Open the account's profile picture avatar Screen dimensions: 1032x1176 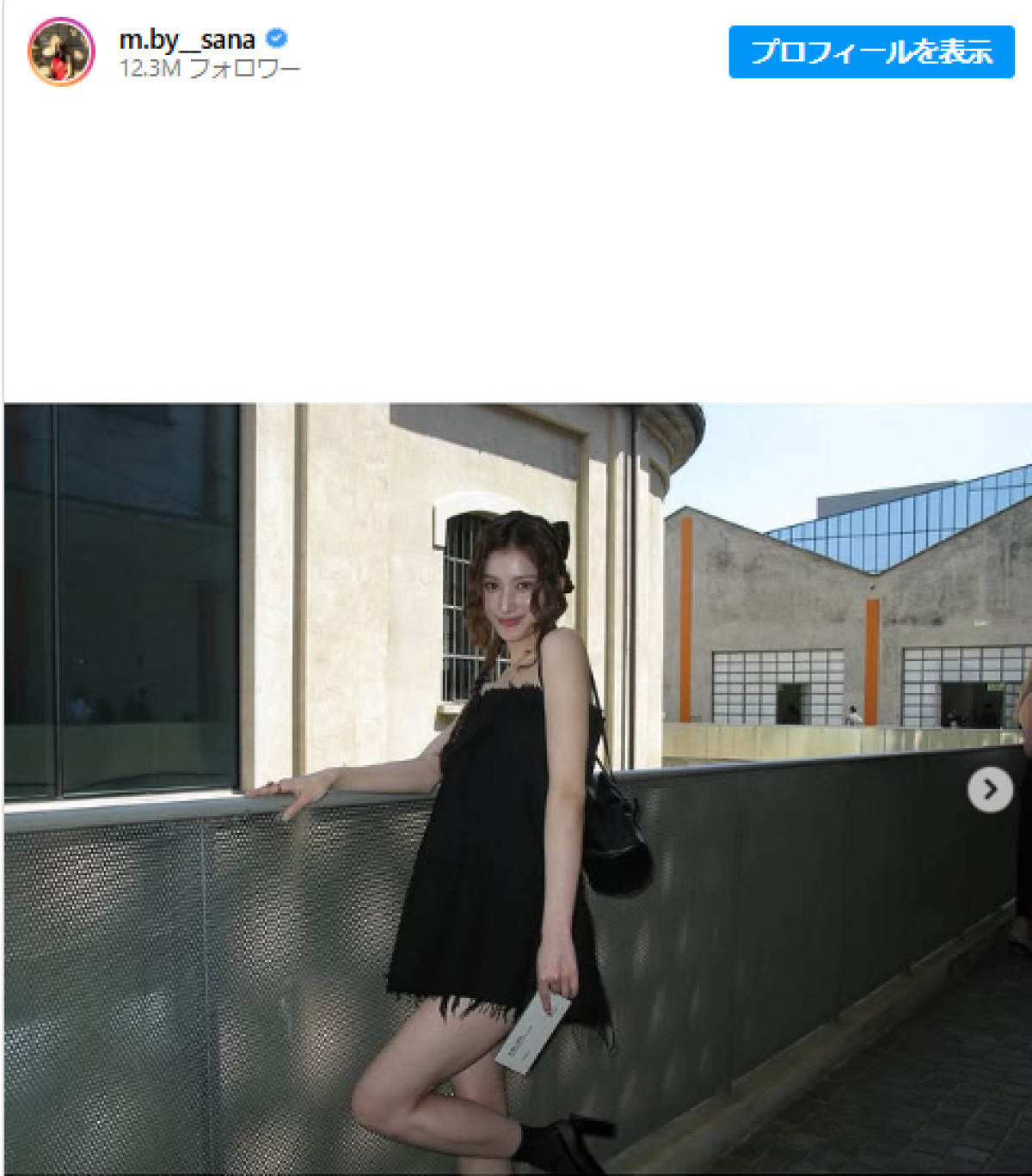pos(61,52)
